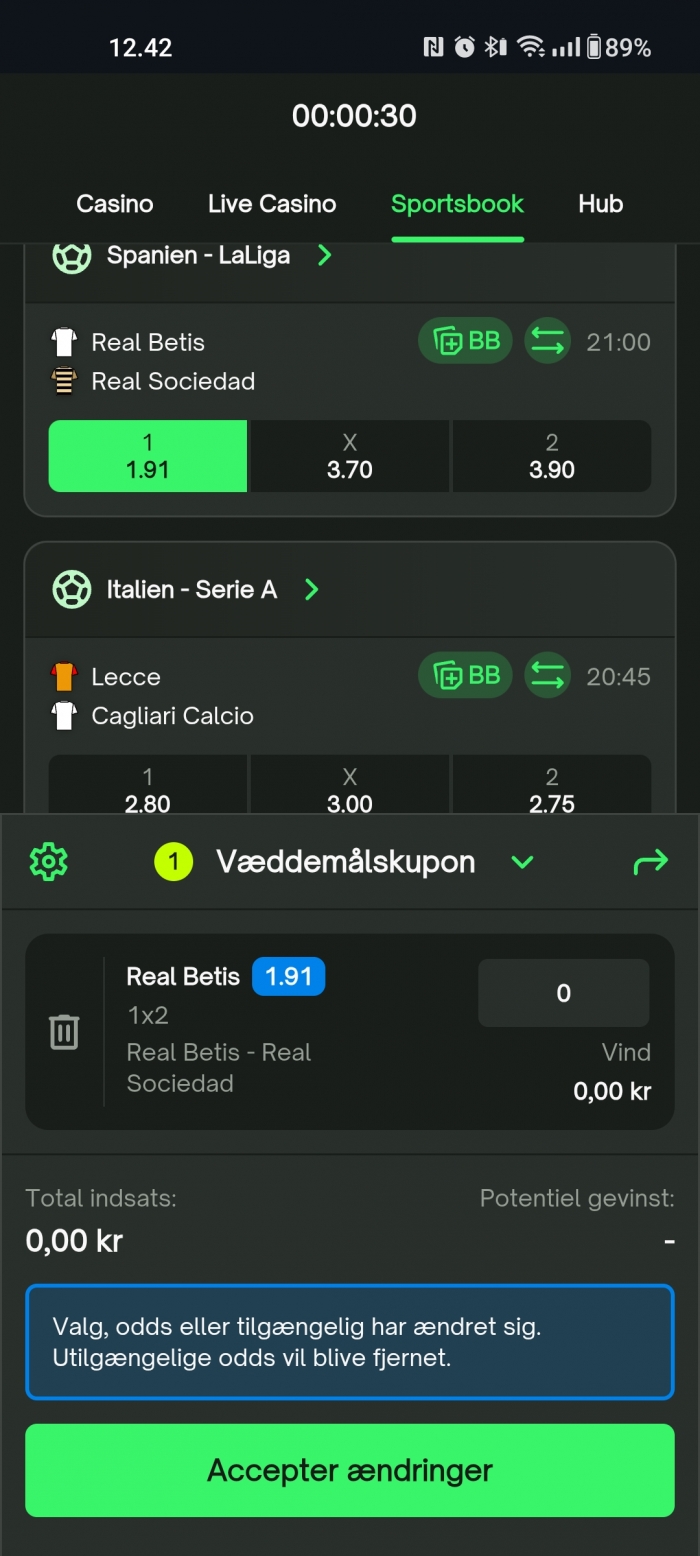Viewport: 700px width, 1556px height.
Task: Remove Real Betis bet with trash icon
Action: pos(64,1031)
